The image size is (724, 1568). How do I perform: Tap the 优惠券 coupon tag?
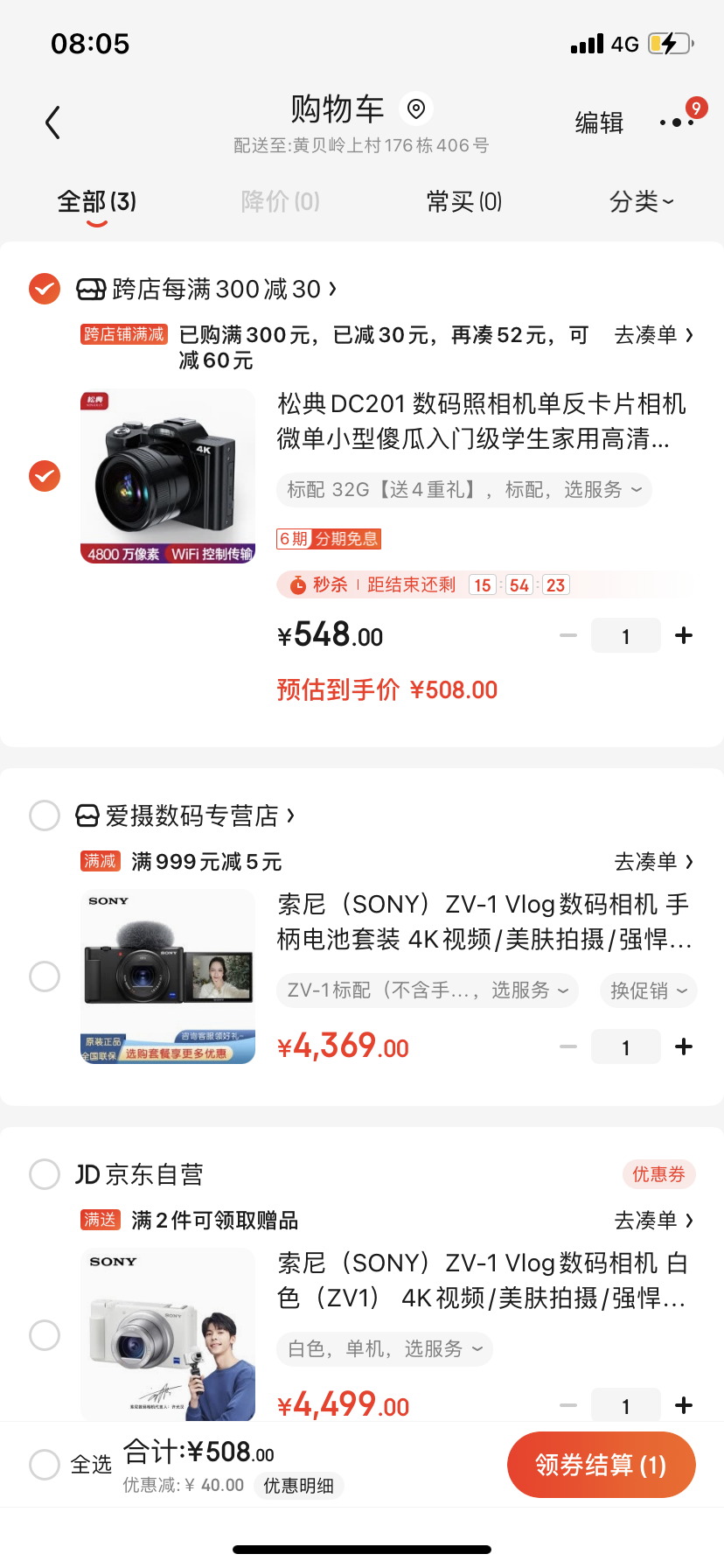[x=658, y=1175]
